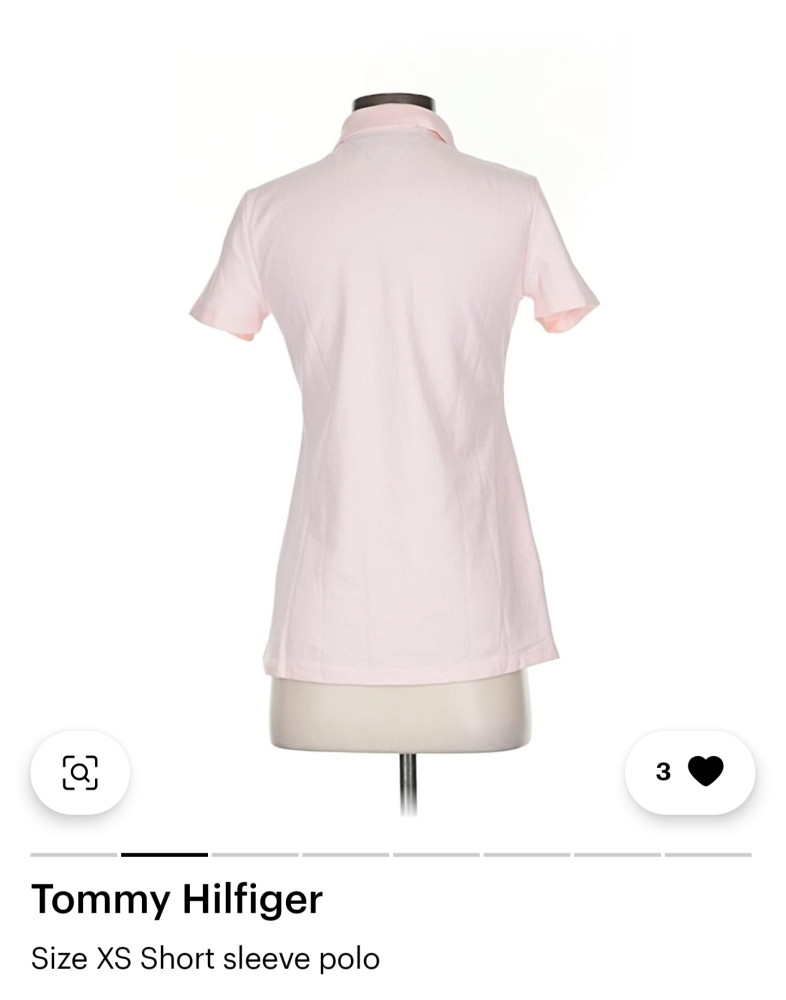The height and width of the screenshot is (1000, 786).
Task: Tap the visual search lens icon
Action: point(80,772)
